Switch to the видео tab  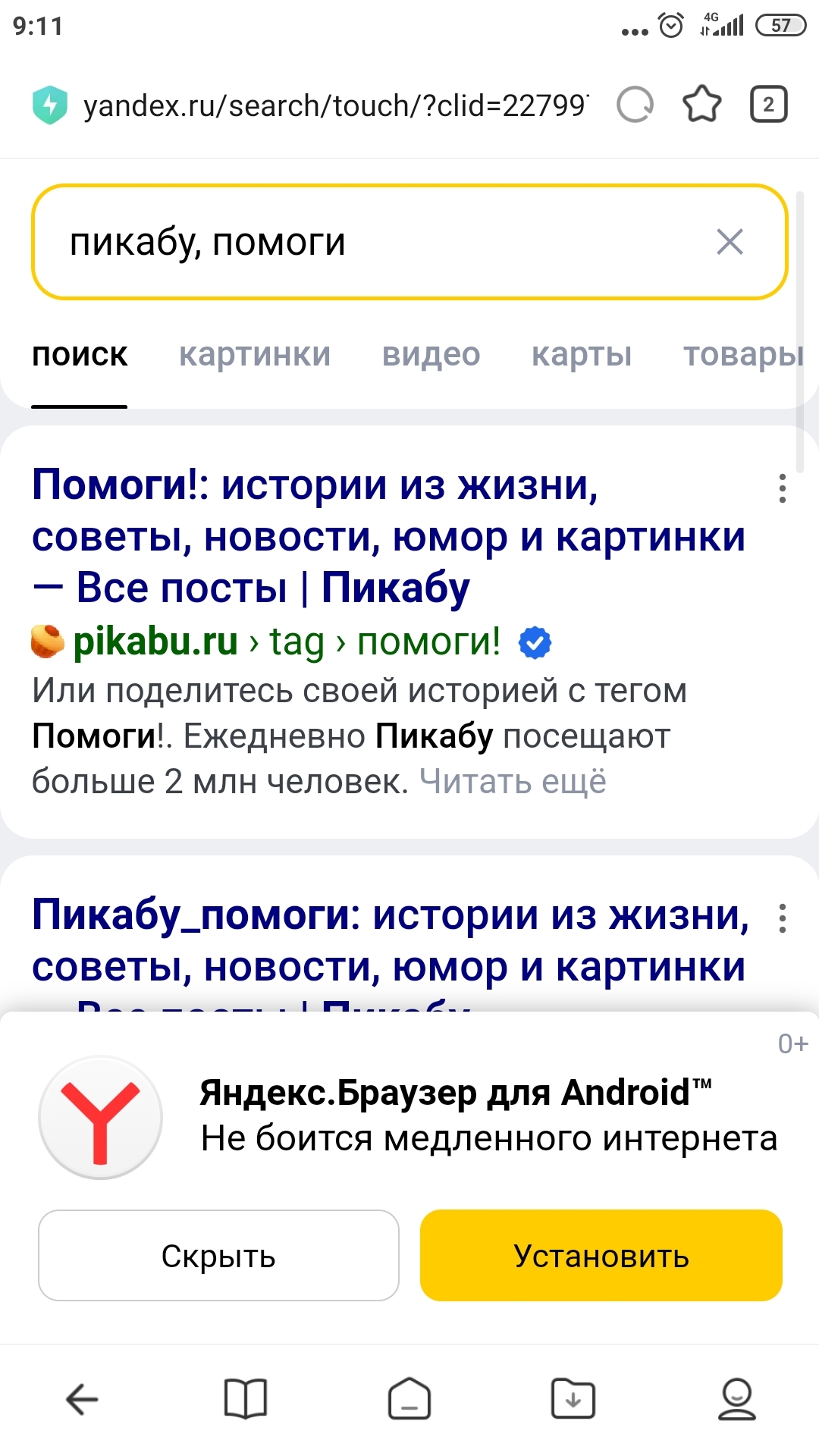tap(431, 354)
